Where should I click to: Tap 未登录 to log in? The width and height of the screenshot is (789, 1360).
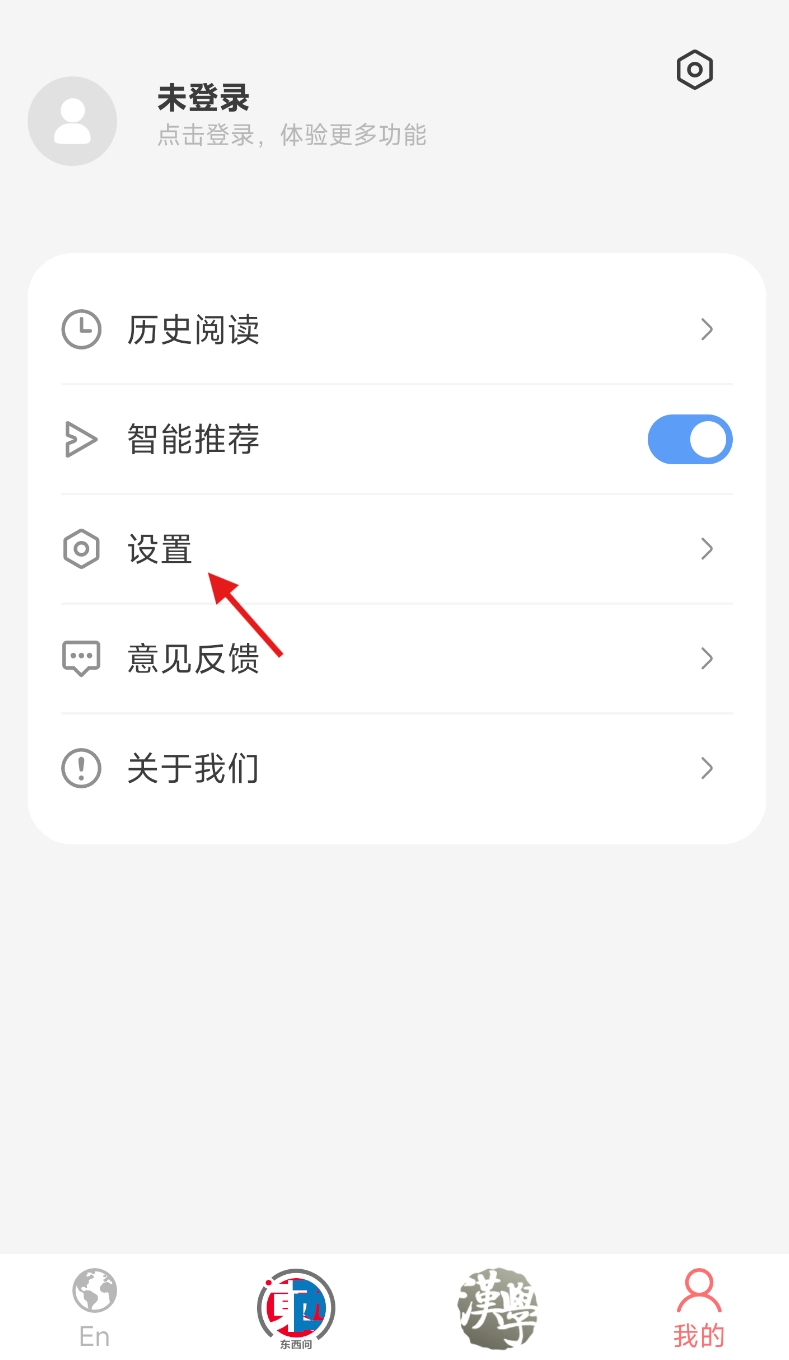click(x=204, y=99)
